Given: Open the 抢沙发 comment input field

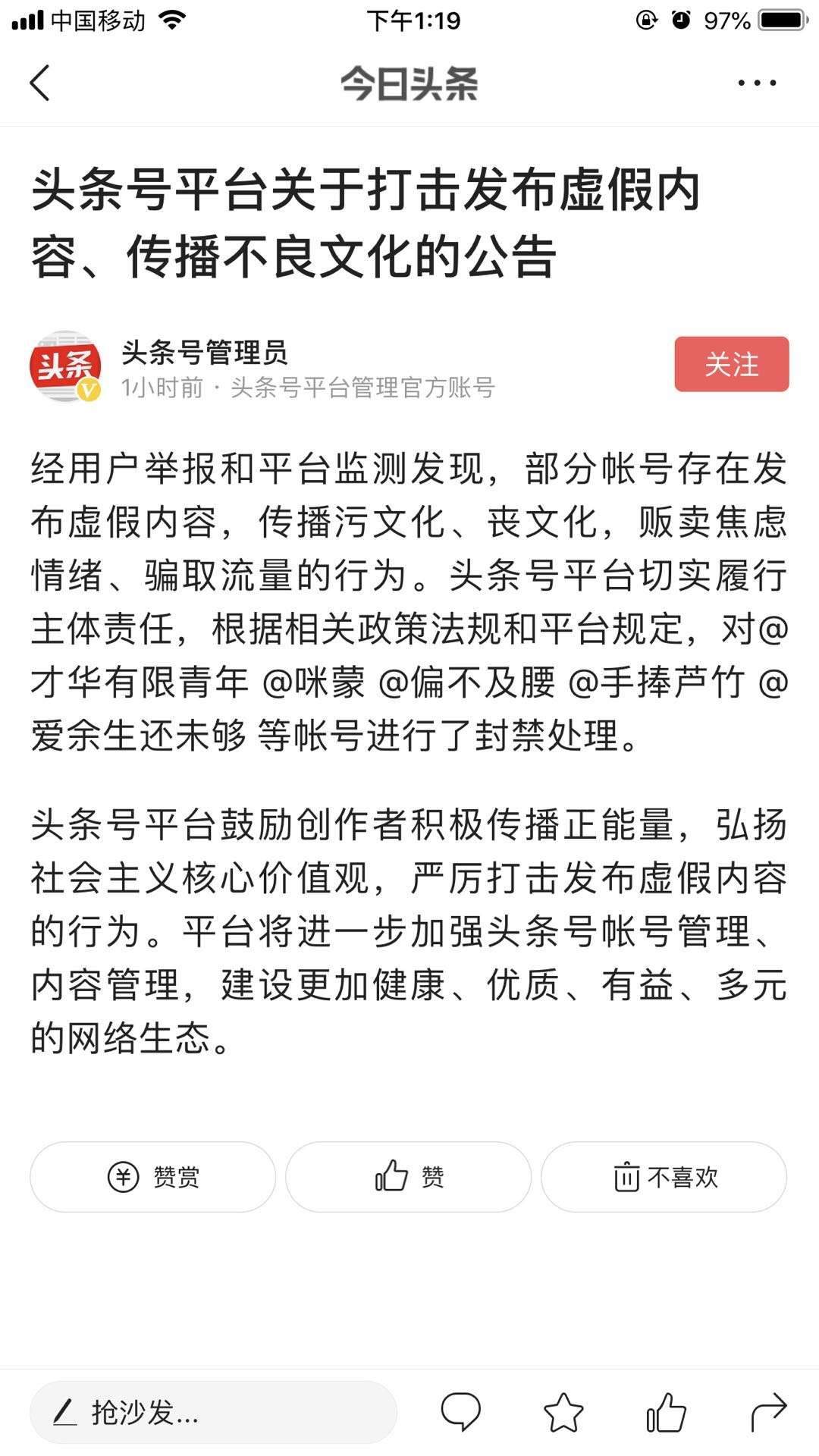Looking at the screenshot, I should 212,1413.
